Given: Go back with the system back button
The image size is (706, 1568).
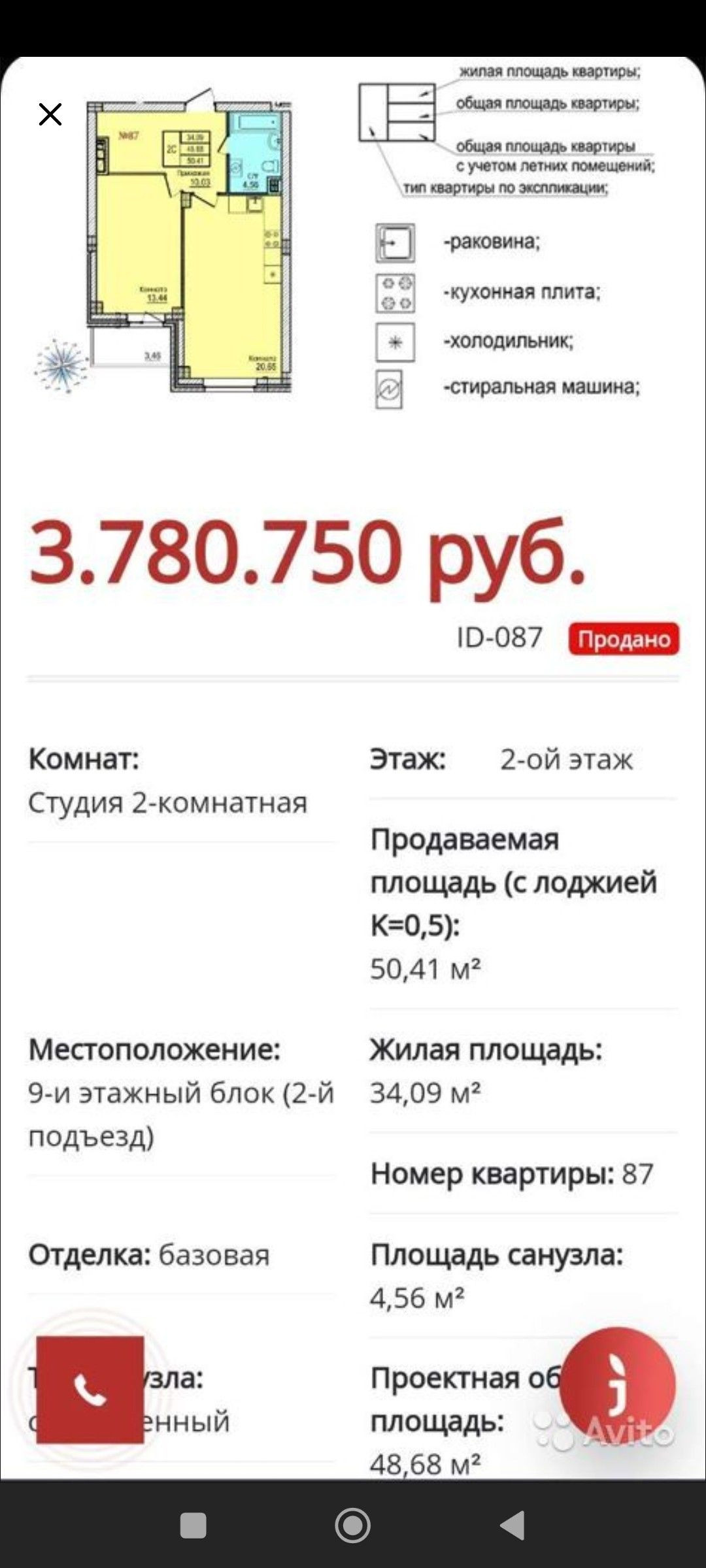Looking at the screenshot, I should click(513, 1526).
